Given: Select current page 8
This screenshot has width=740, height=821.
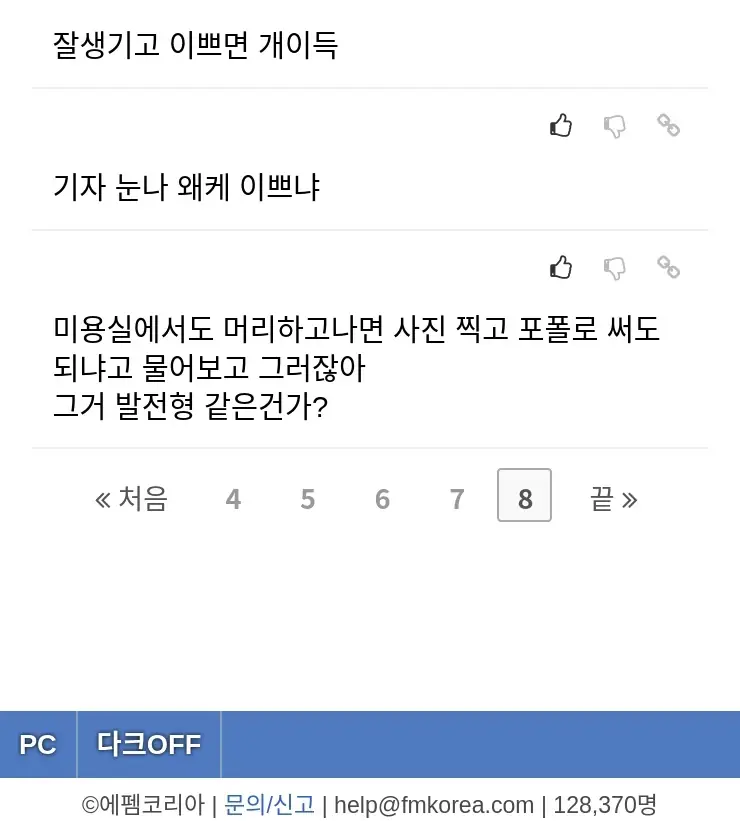Looking at the screenshot, I should coord(524,496).
